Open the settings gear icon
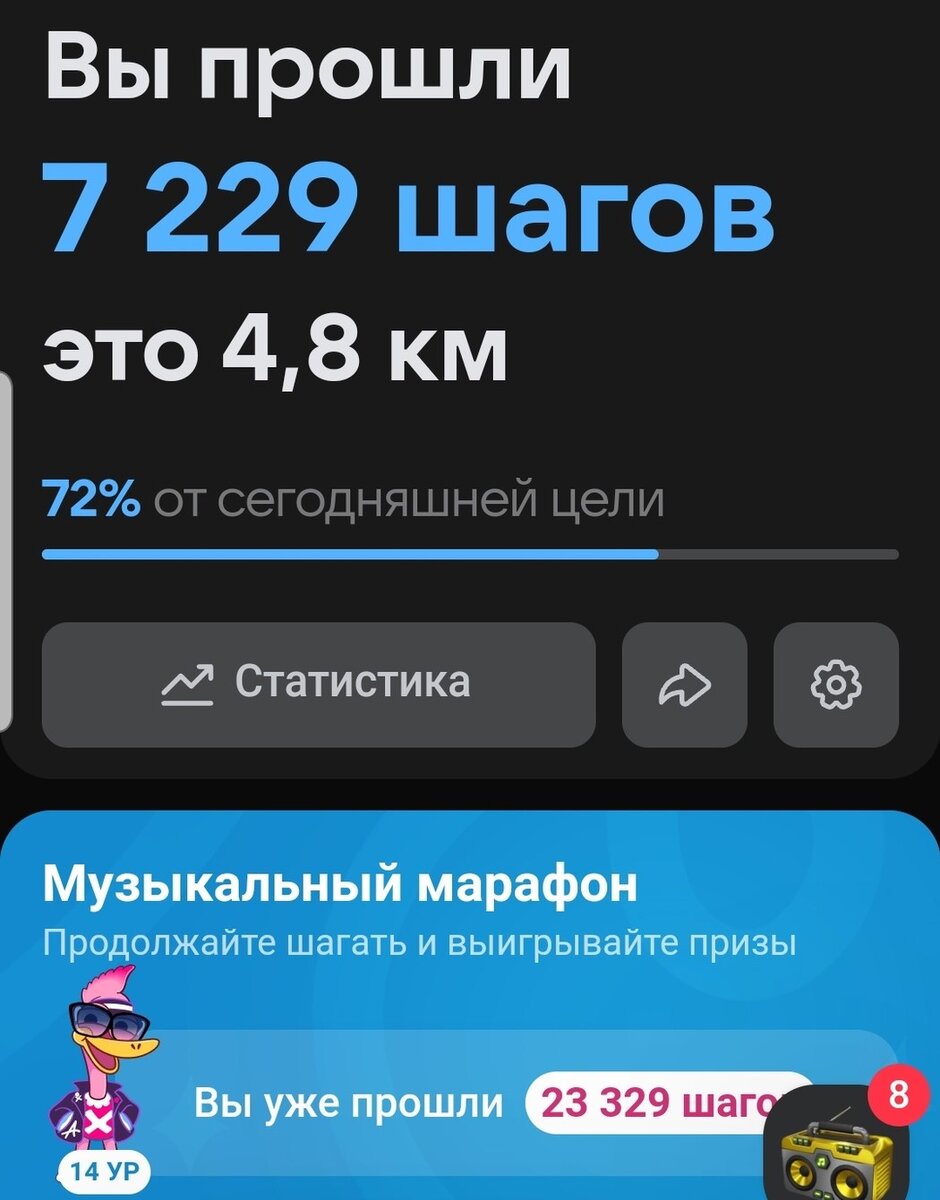The image size is (940, 1200). point(835,684)
